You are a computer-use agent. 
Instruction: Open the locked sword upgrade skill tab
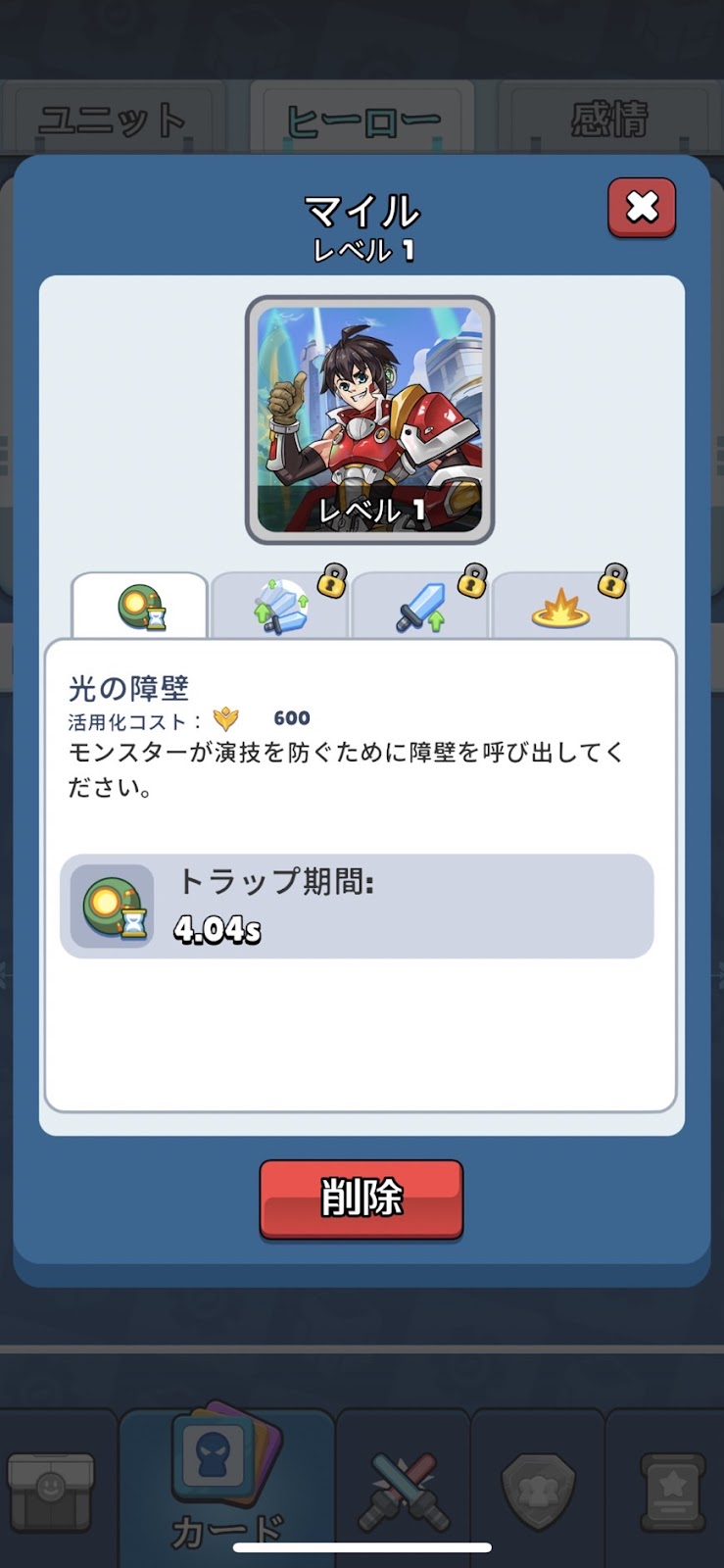coord(420,606)
